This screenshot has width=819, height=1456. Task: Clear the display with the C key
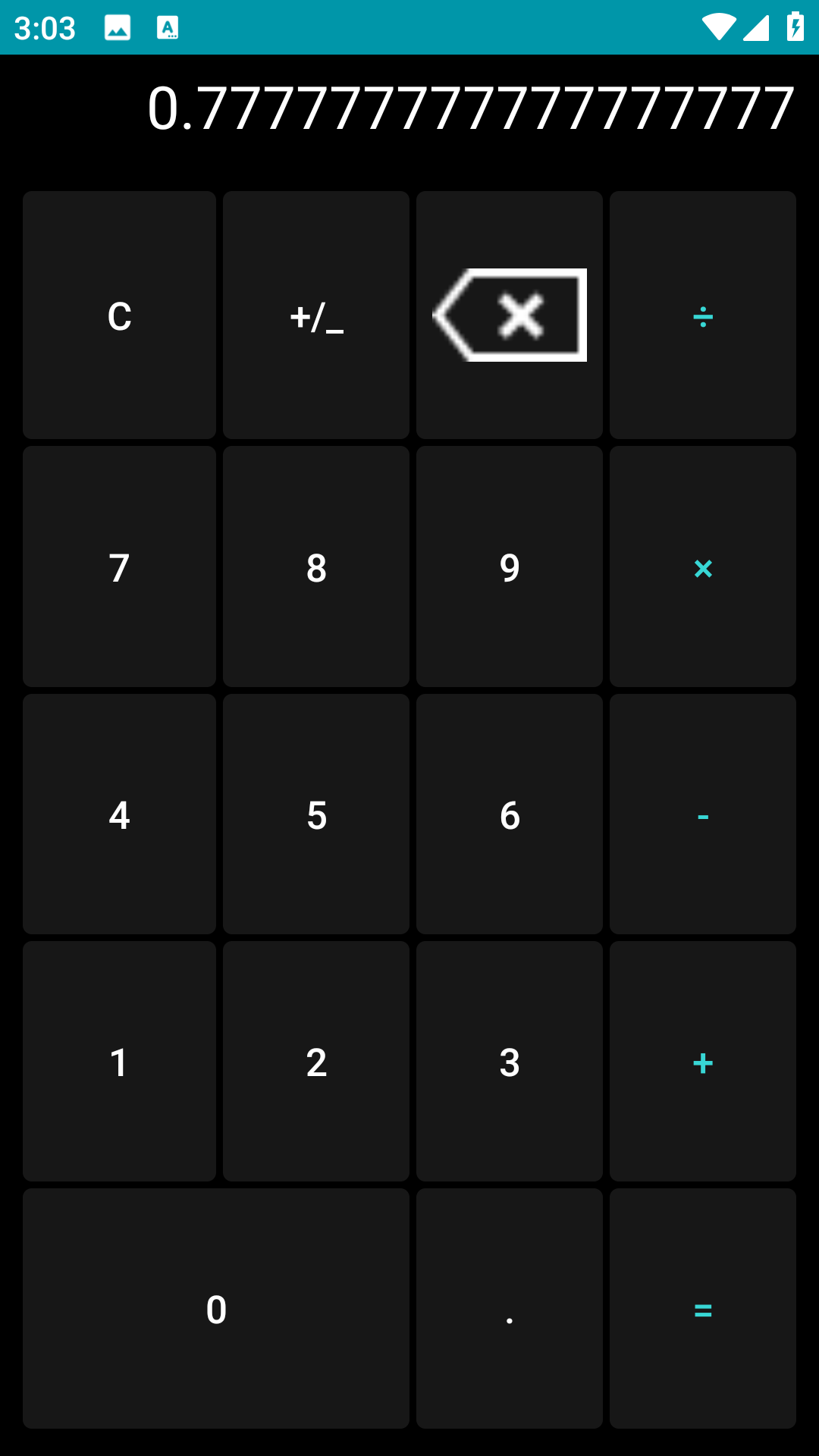point(119,315)
